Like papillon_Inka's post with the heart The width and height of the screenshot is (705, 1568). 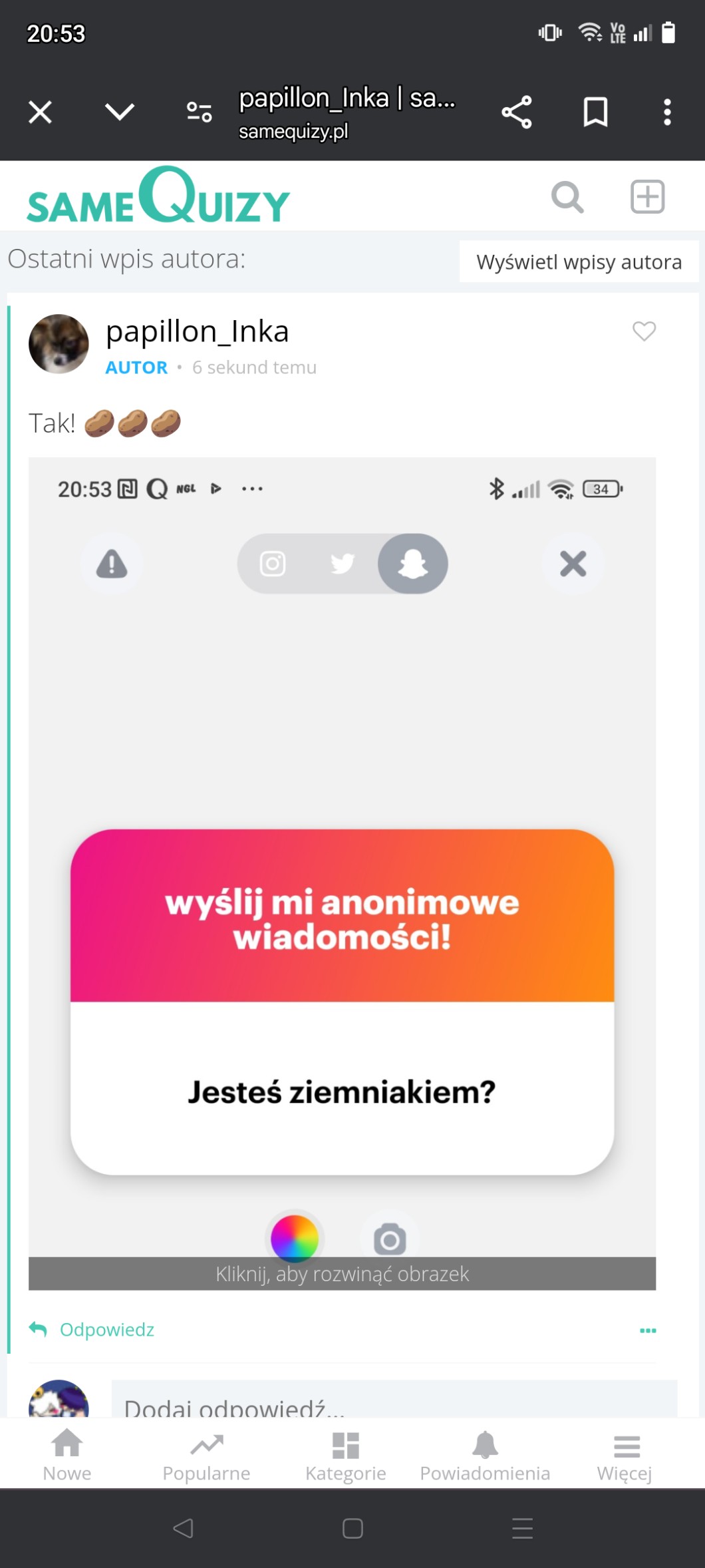[644, 331]
